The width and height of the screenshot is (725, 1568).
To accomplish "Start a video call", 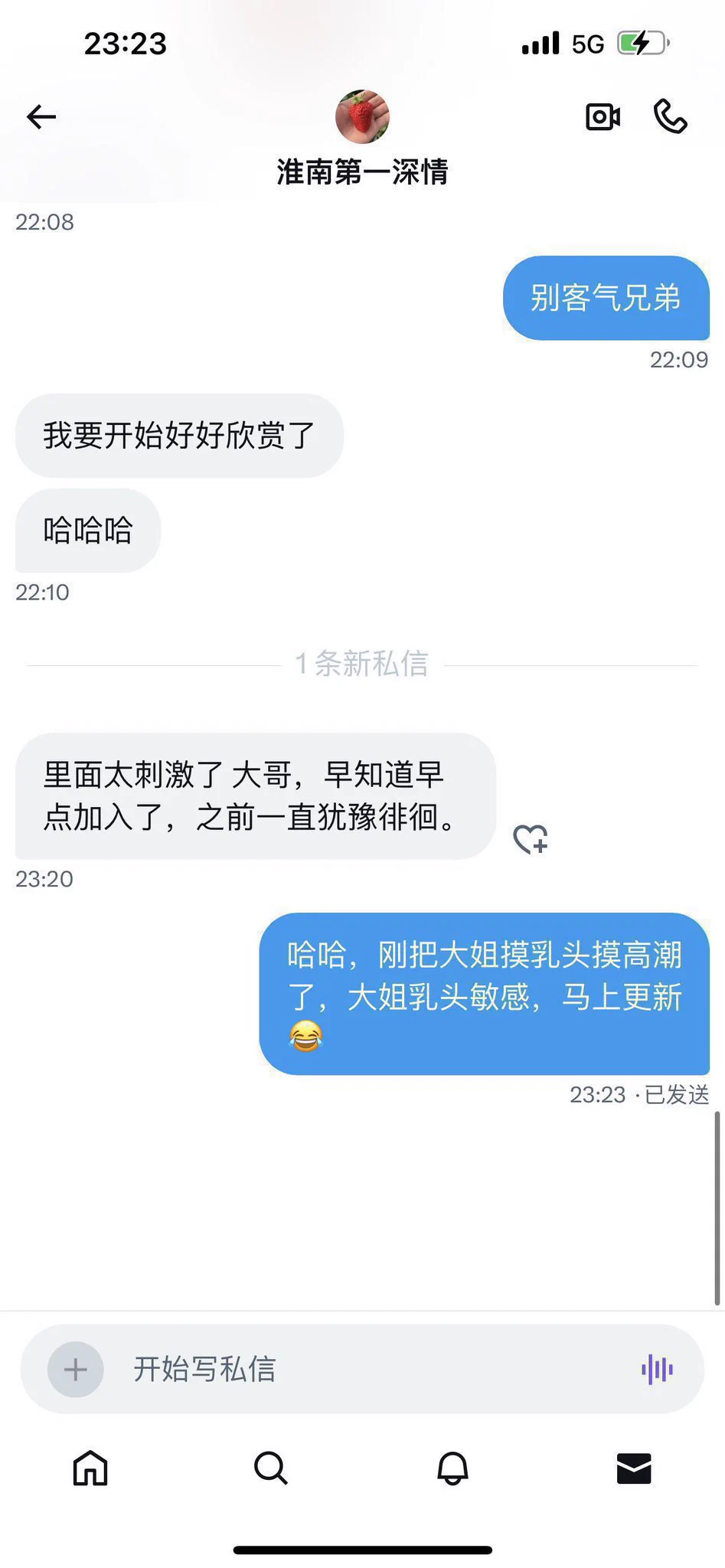I will pyautogui.click(x=603, y=116).
